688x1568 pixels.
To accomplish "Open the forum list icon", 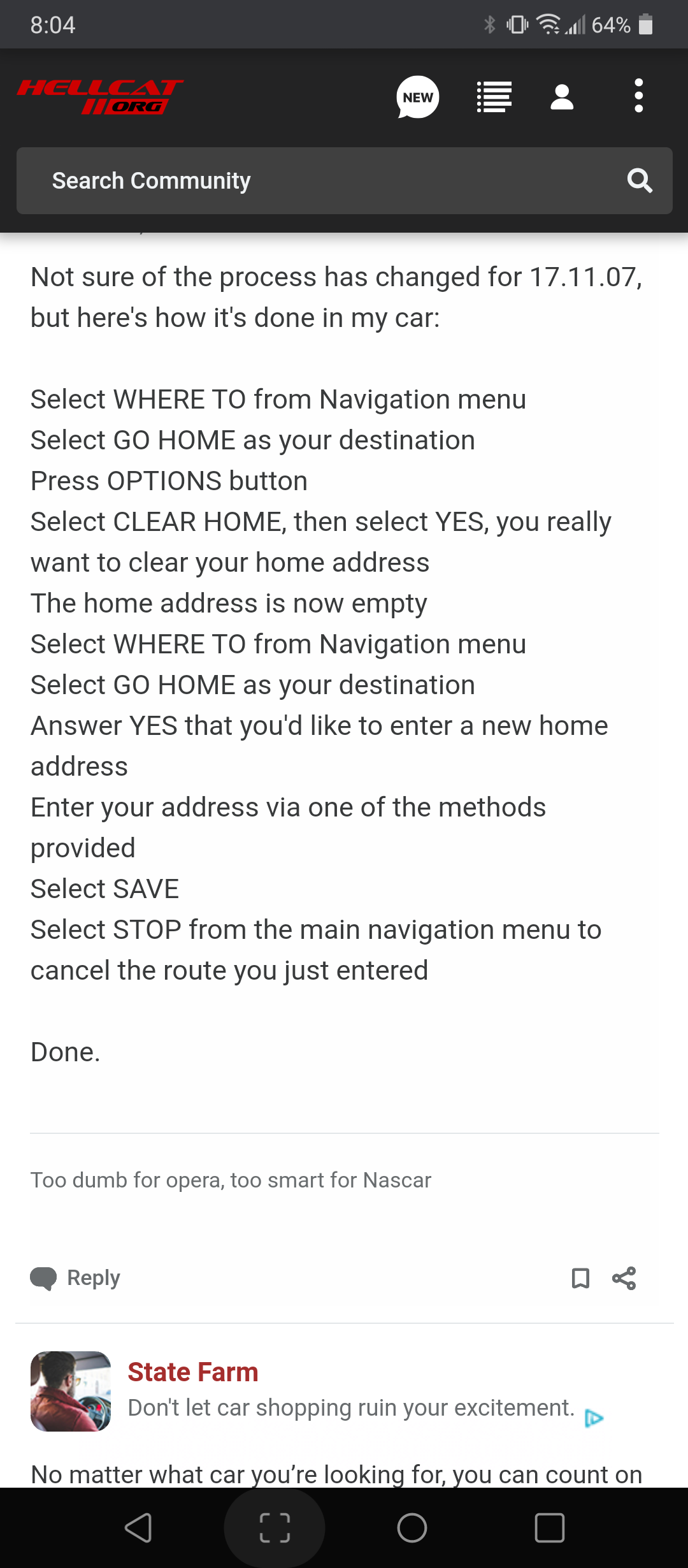I will [494, 97].
